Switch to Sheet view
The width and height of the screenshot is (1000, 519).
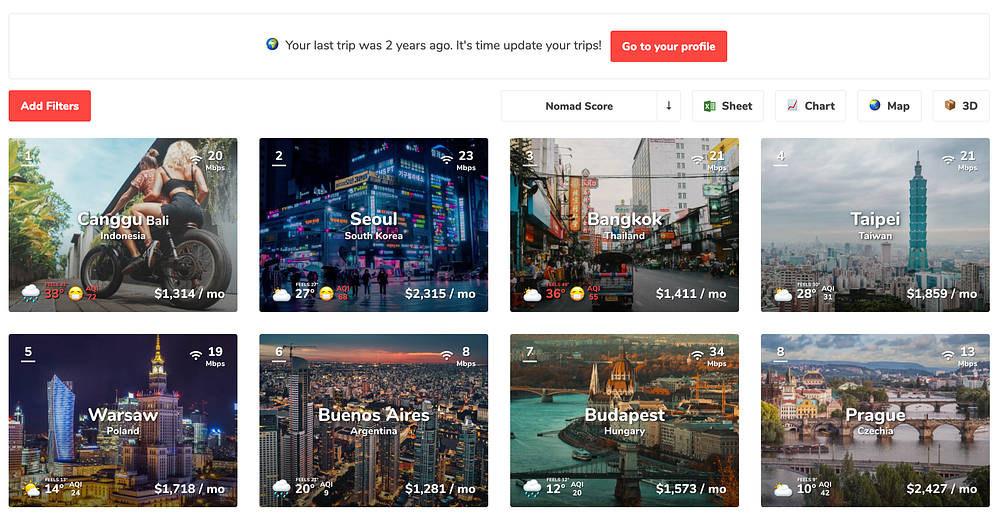[728, 106]
